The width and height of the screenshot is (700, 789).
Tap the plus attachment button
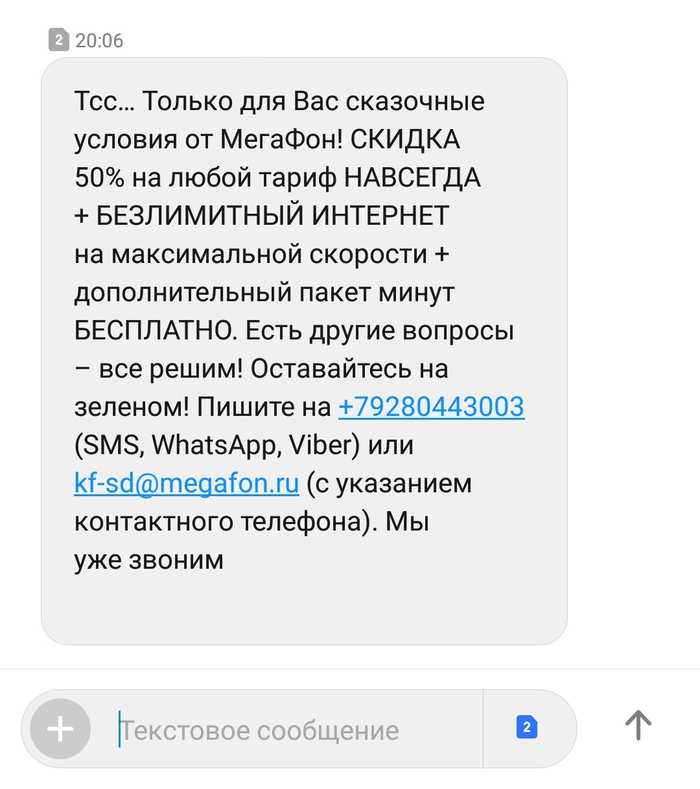[x=60, y=728]
